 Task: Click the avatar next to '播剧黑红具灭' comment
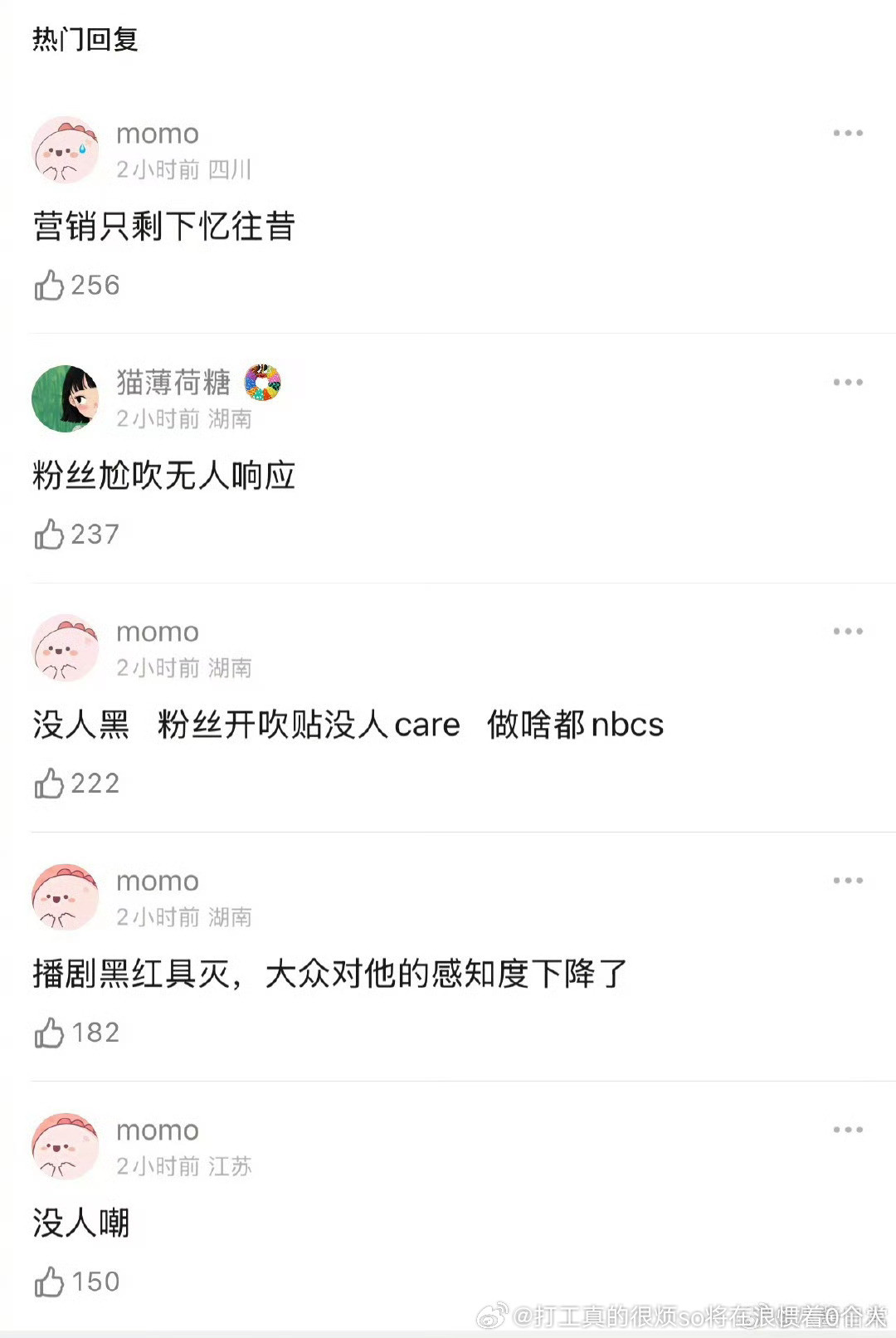tap(66, 896)
